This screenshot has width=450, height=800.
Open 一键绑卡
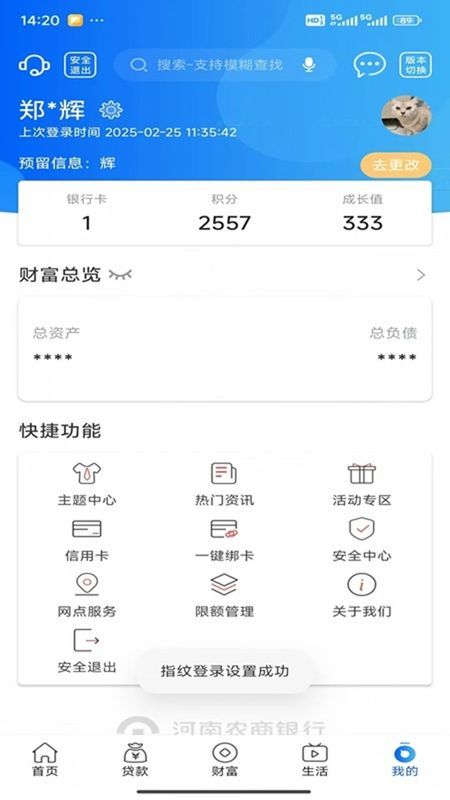pos(224,540)
